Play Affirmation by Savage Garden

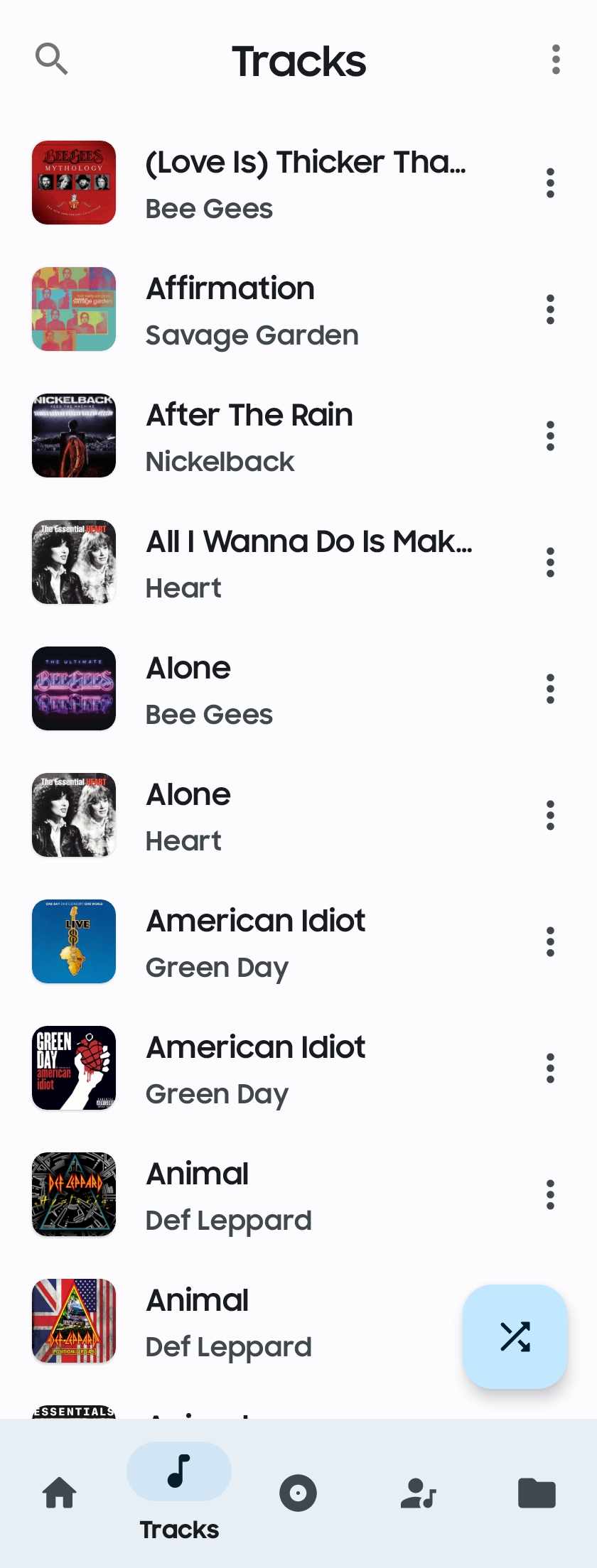298,309
